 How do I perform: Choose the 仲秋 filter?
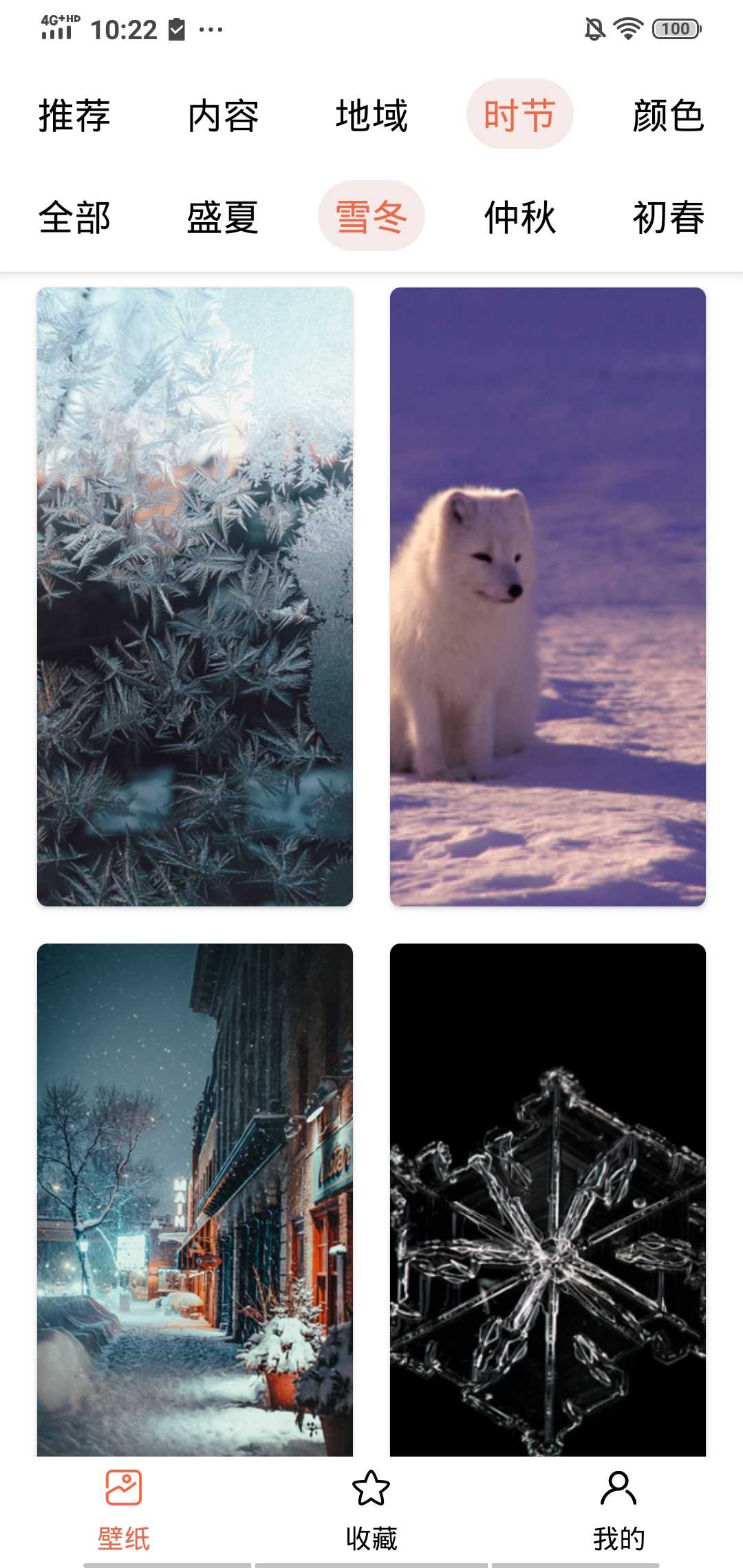[519, 217]
